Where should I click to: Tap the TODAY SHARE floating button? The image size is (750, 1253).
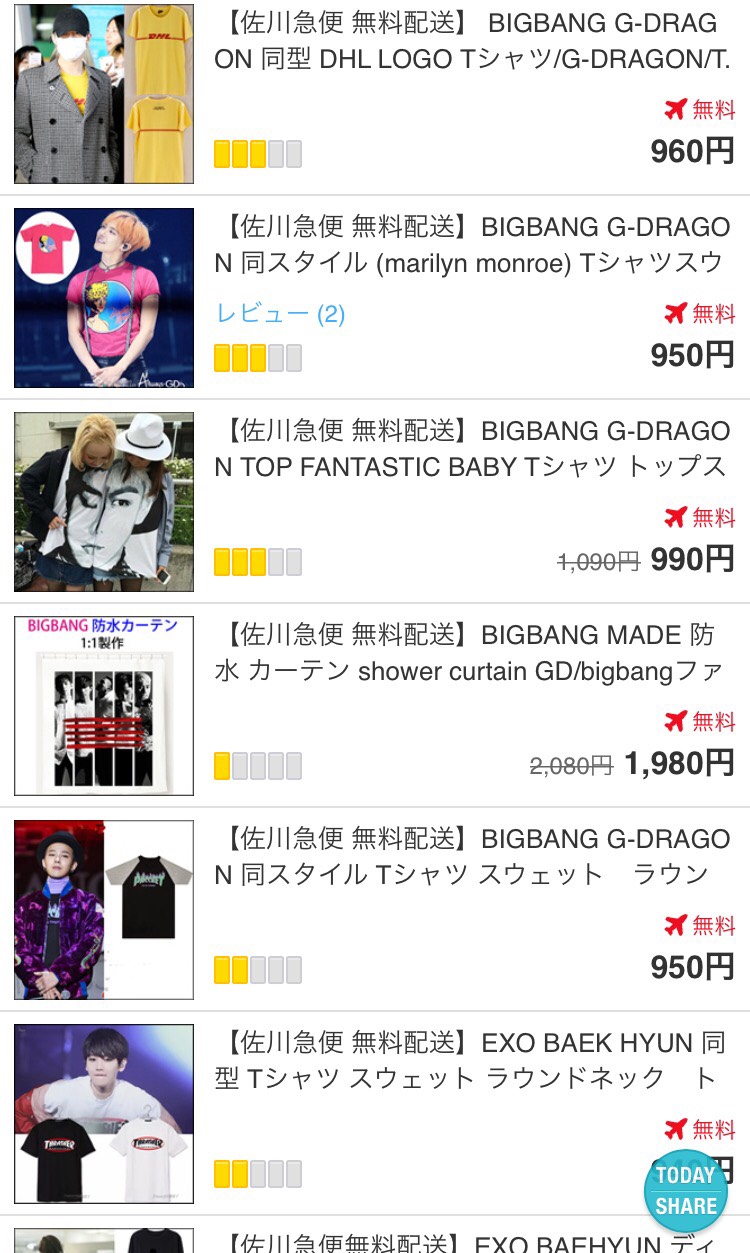(x=686, y=1190)
